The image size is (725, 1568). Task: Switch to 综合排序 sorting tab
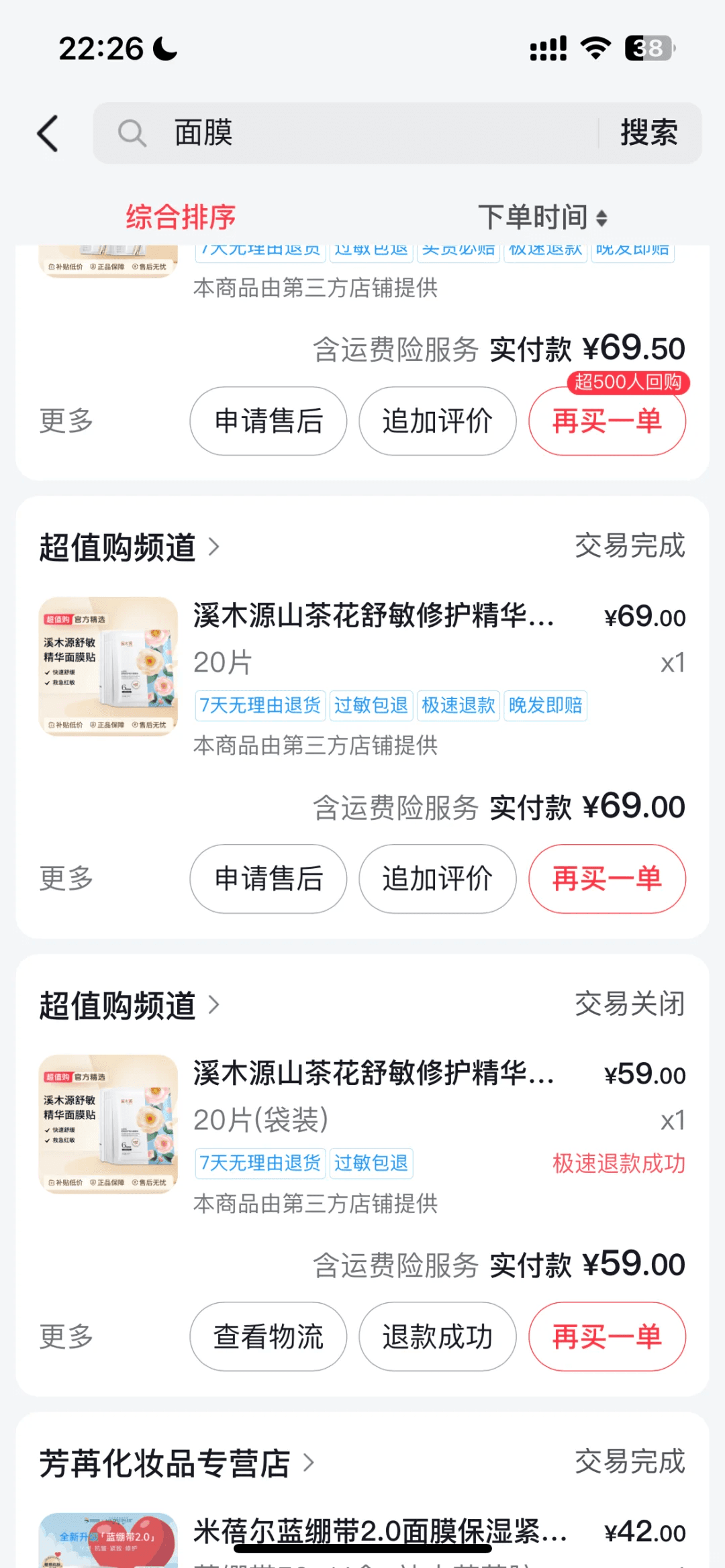pos(181,217)
